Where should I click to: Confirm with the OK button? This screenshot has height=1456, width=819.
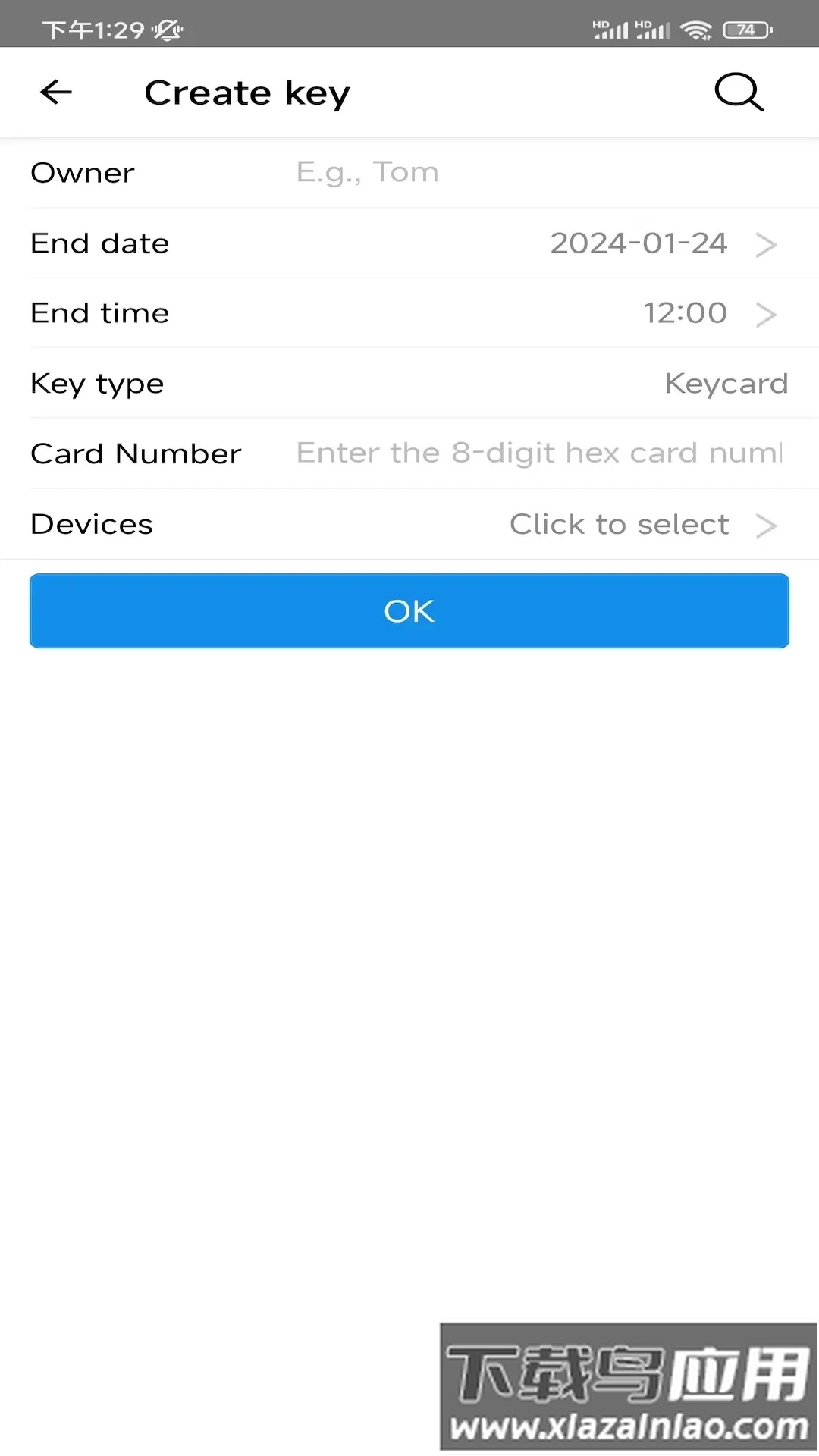point(409,611)
